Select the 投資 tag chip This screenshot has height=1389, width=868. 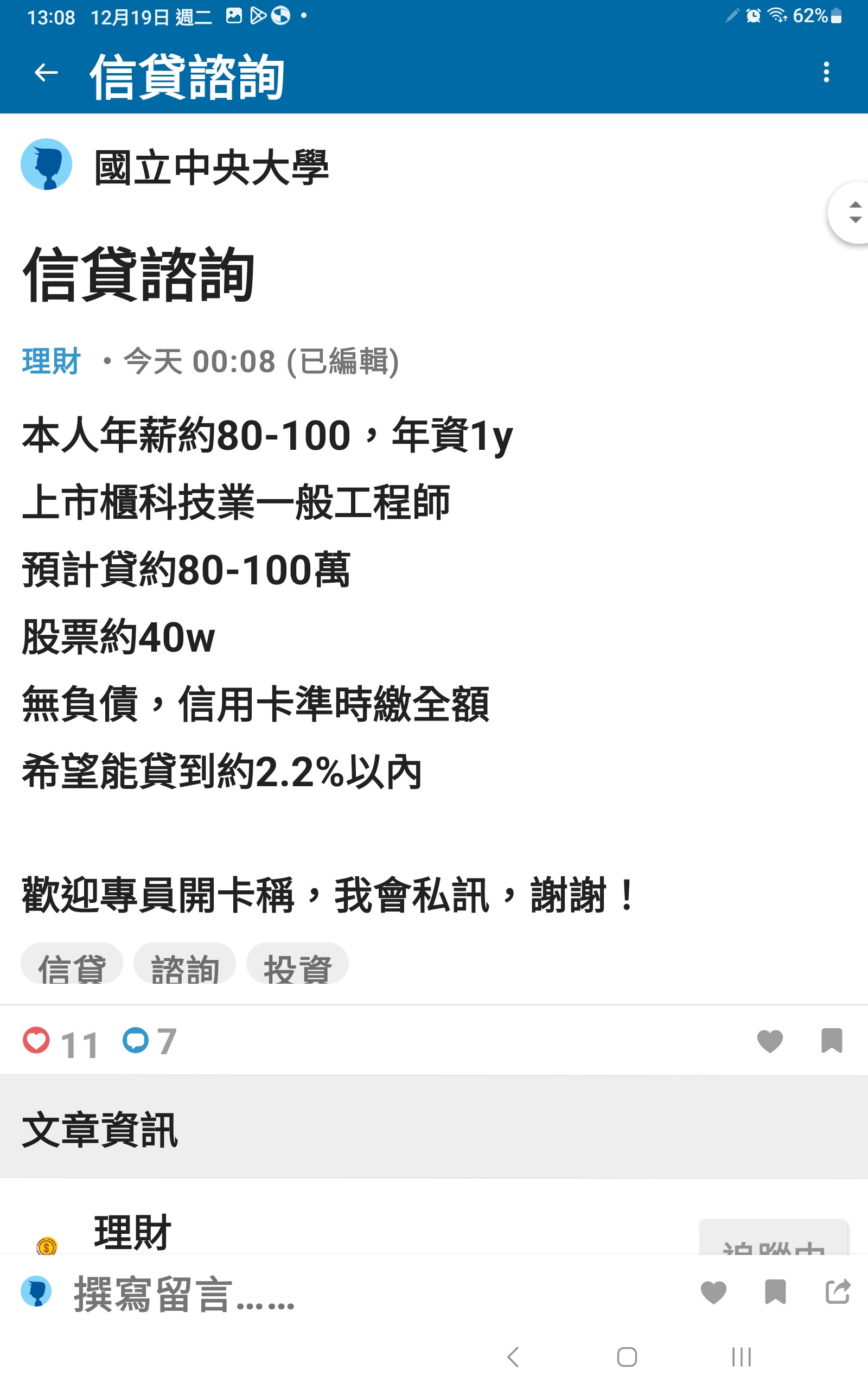pos(297,964)
